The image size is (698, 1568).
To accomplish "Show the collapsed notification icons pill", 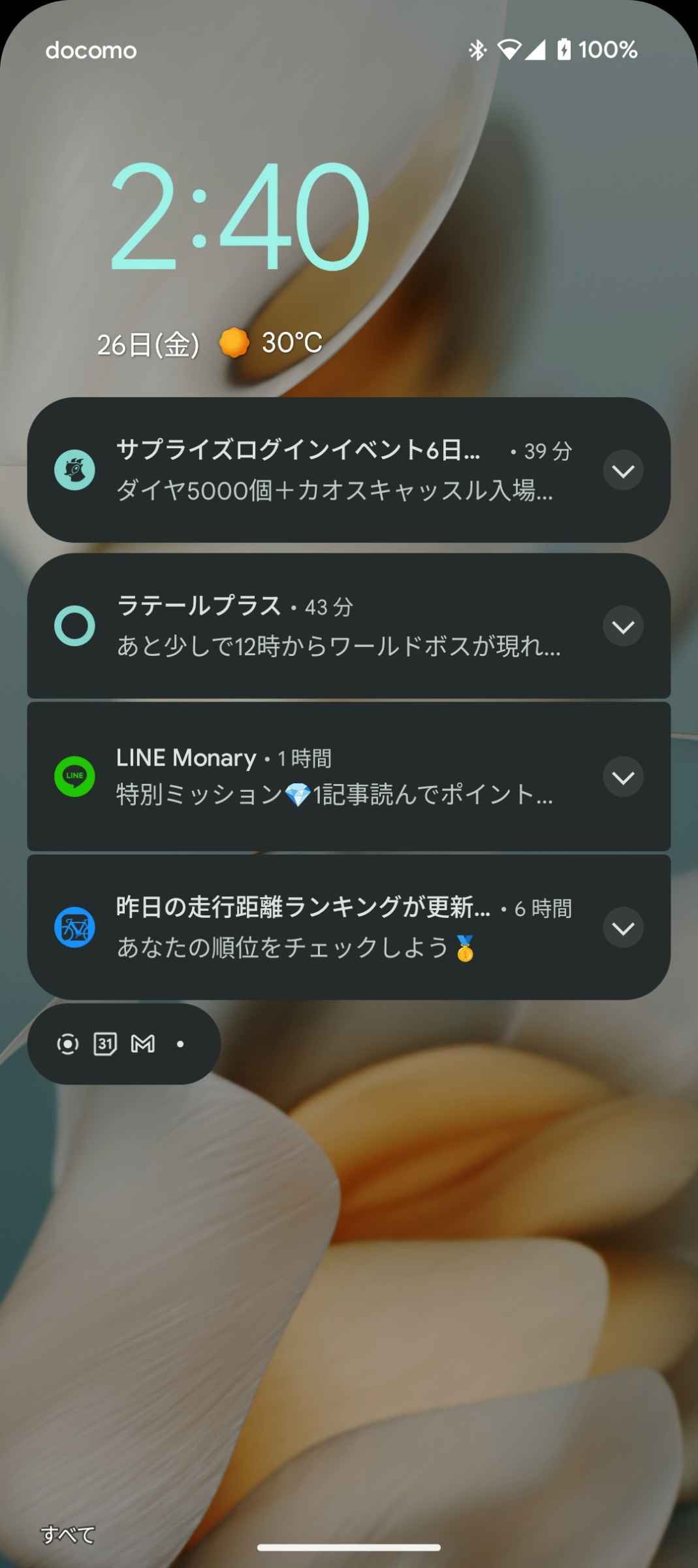I will (x=123, y=1044).
